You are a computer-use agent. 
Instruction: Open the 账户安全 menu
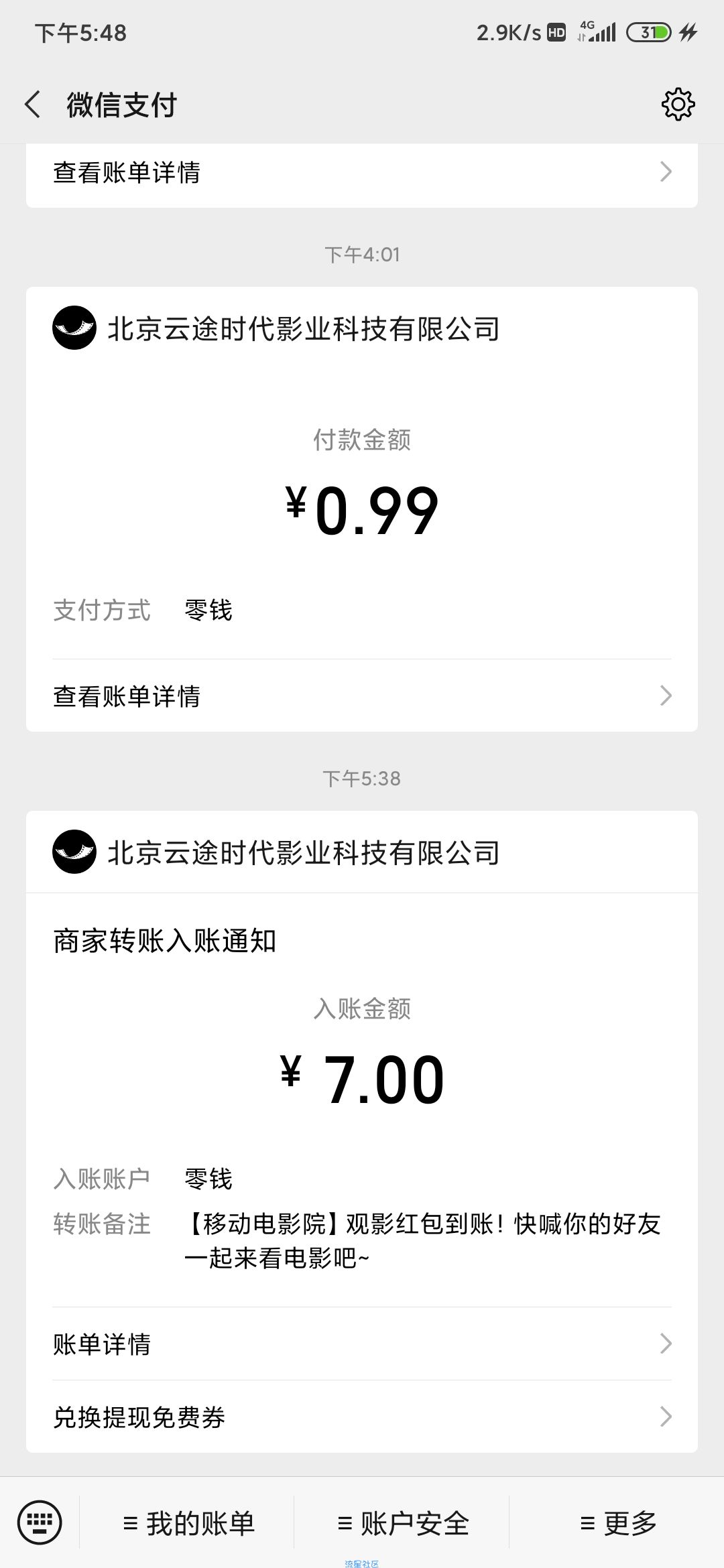[x=402, y=1523]
